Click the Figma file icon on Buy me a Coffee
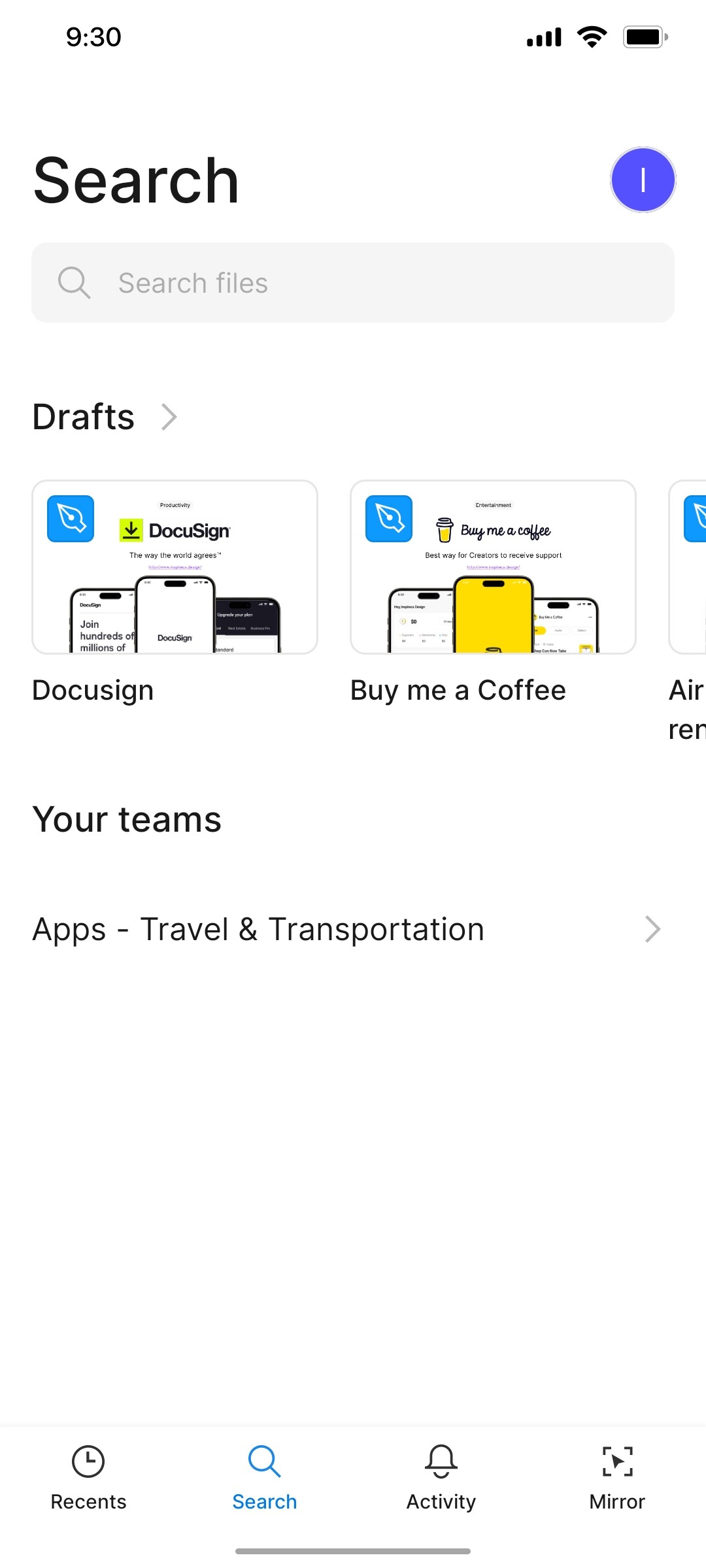This screenshot has height=1568, width=706. 388,518
